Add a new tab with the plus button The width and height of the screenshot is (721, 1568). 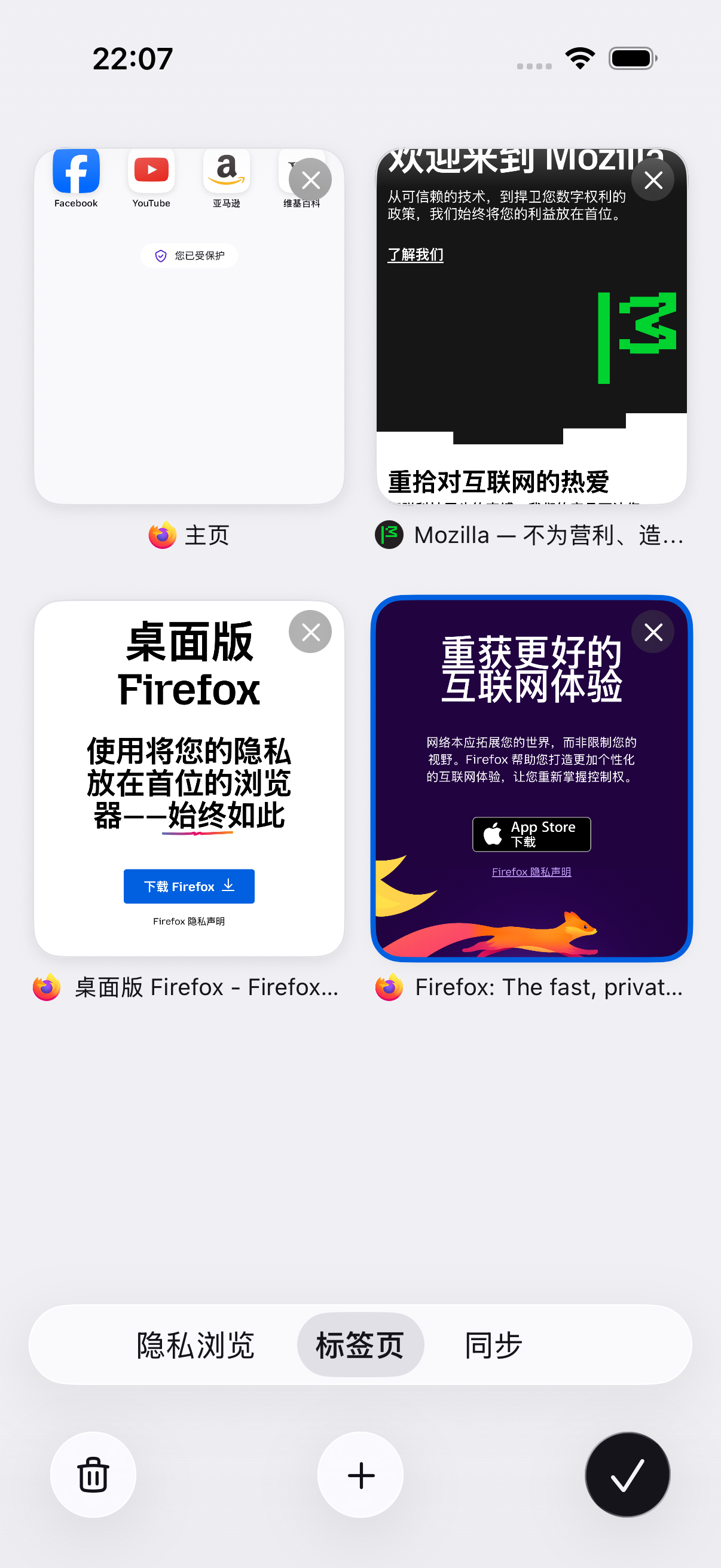click(360, 1475)
